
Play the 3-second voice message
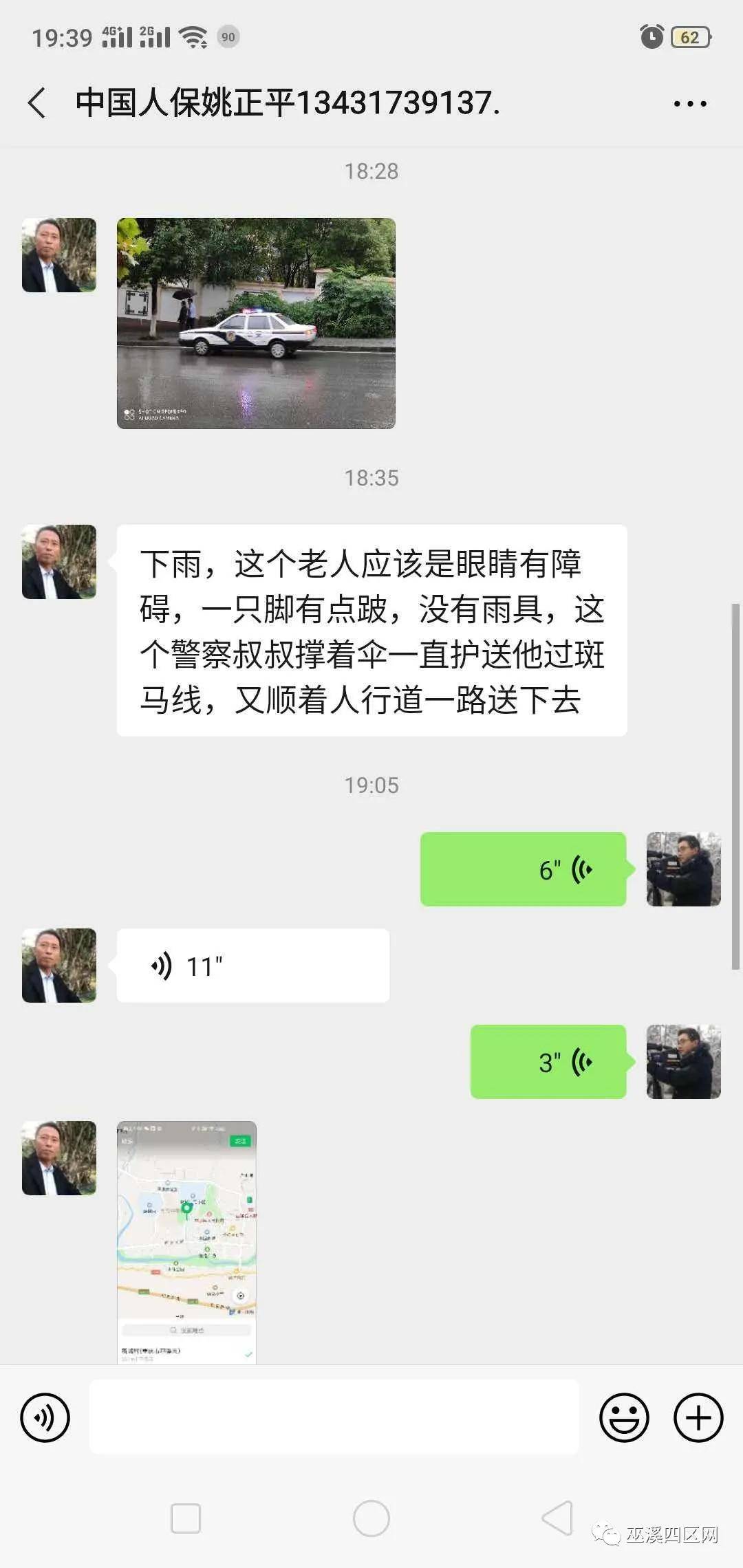[548, 1062]
